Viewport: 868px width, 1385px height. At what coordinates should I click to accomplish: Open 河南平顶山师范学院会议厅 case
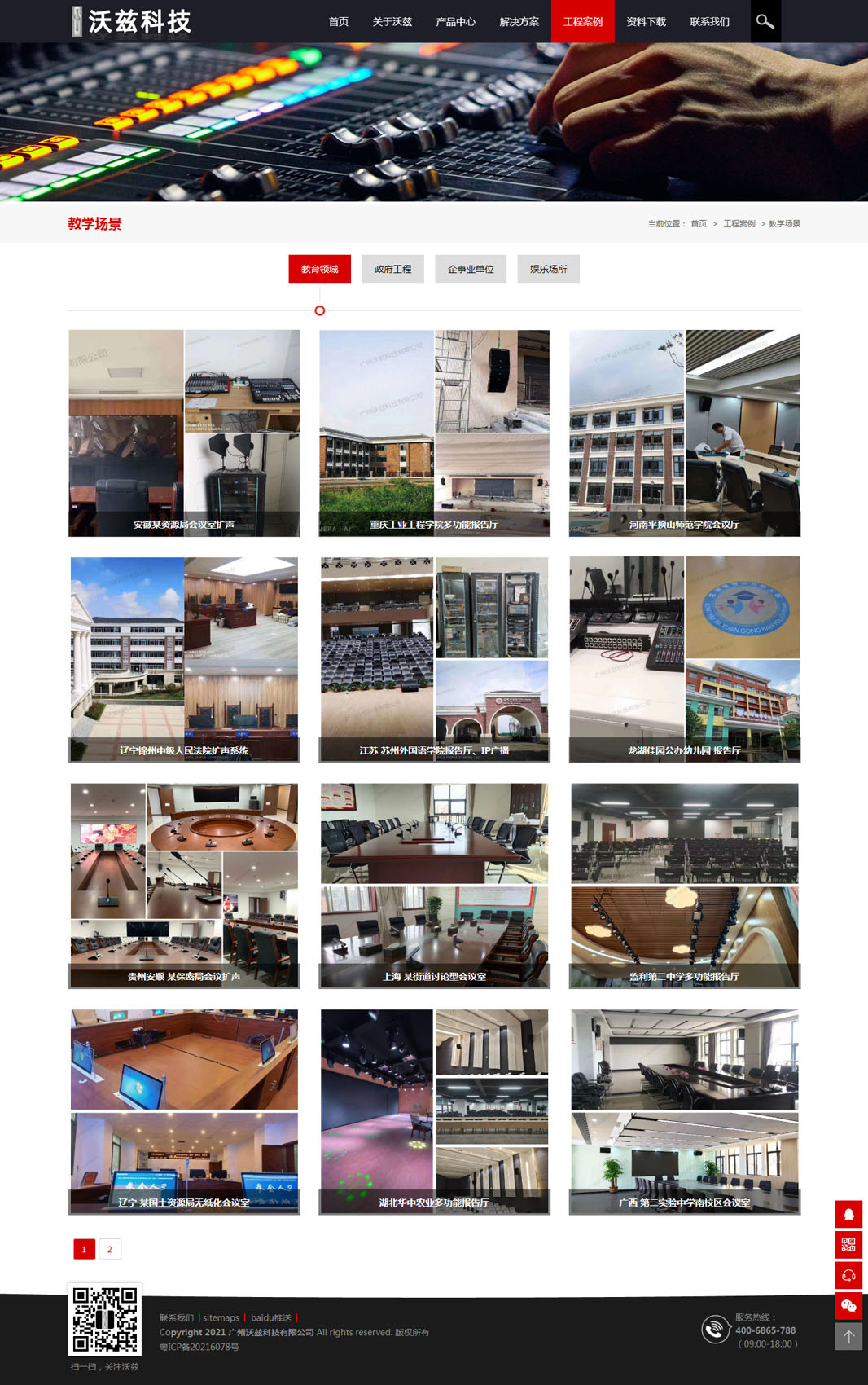tap(684, 433)
